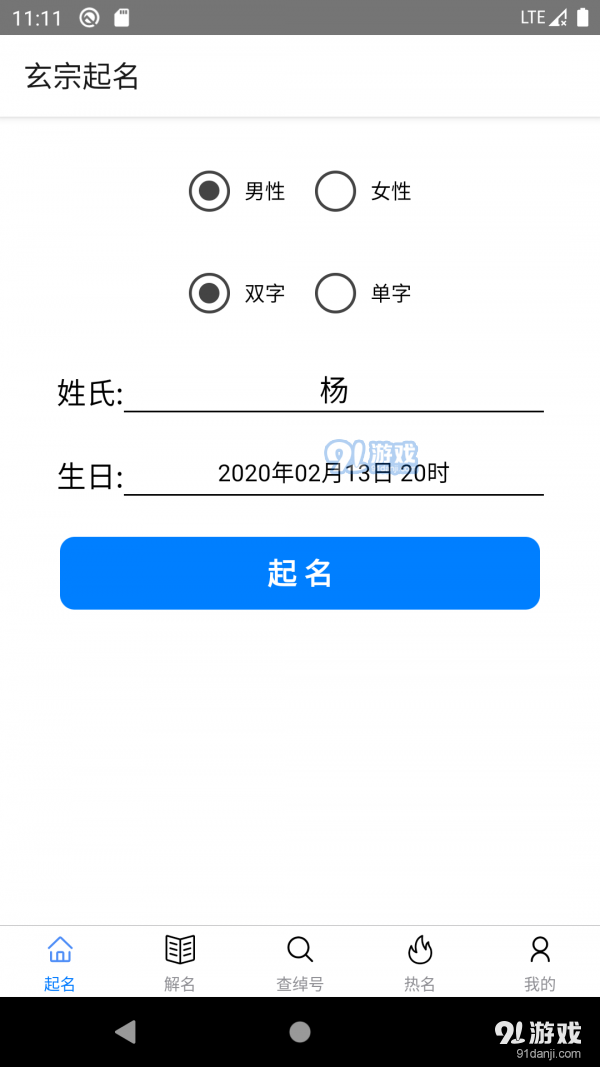
Task: Select the 起名 bottom tab
Action: (x=60, y=962)
